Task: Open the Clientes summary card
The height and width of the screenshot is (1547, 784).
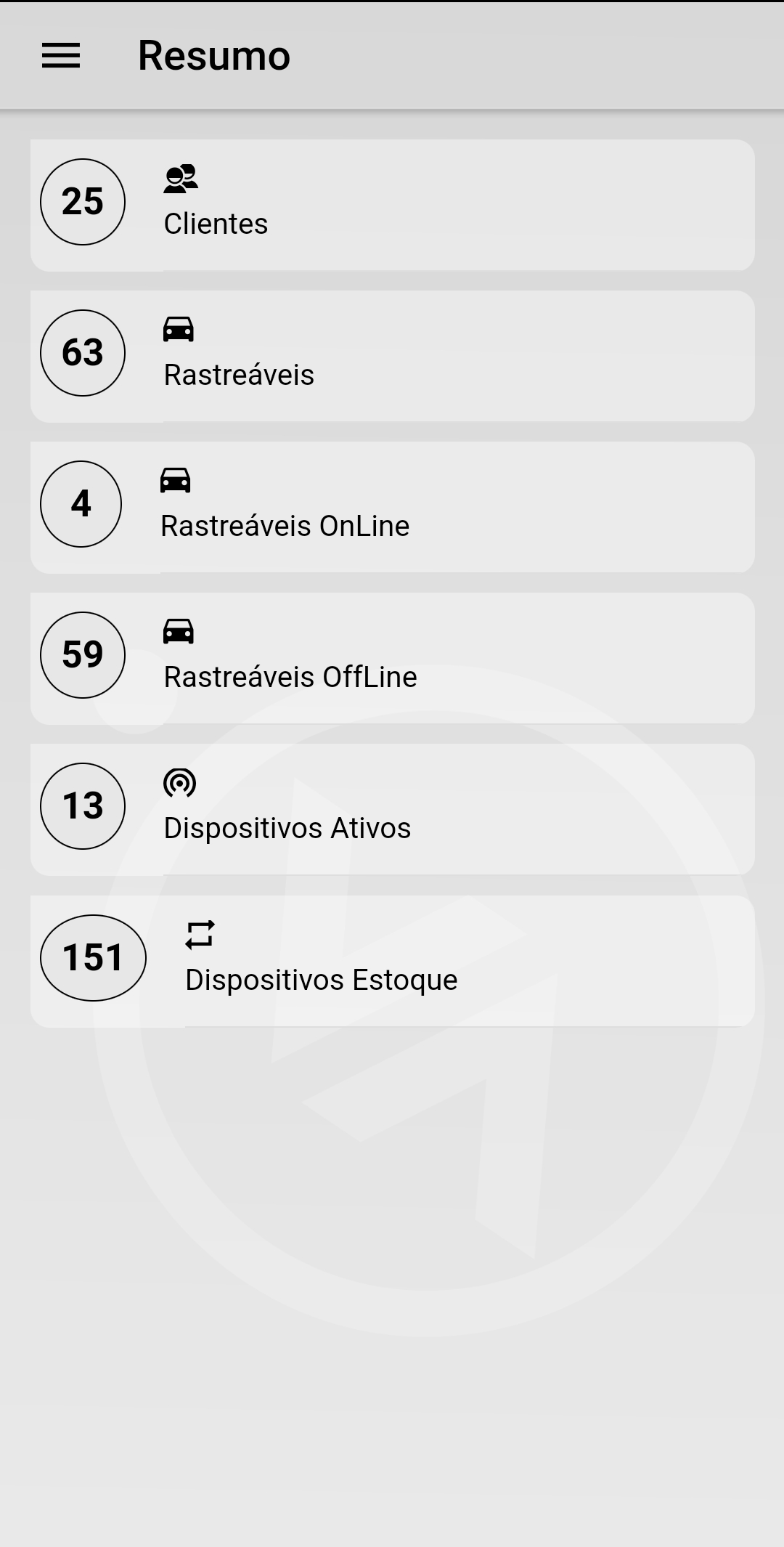Action: click(392, 205)
